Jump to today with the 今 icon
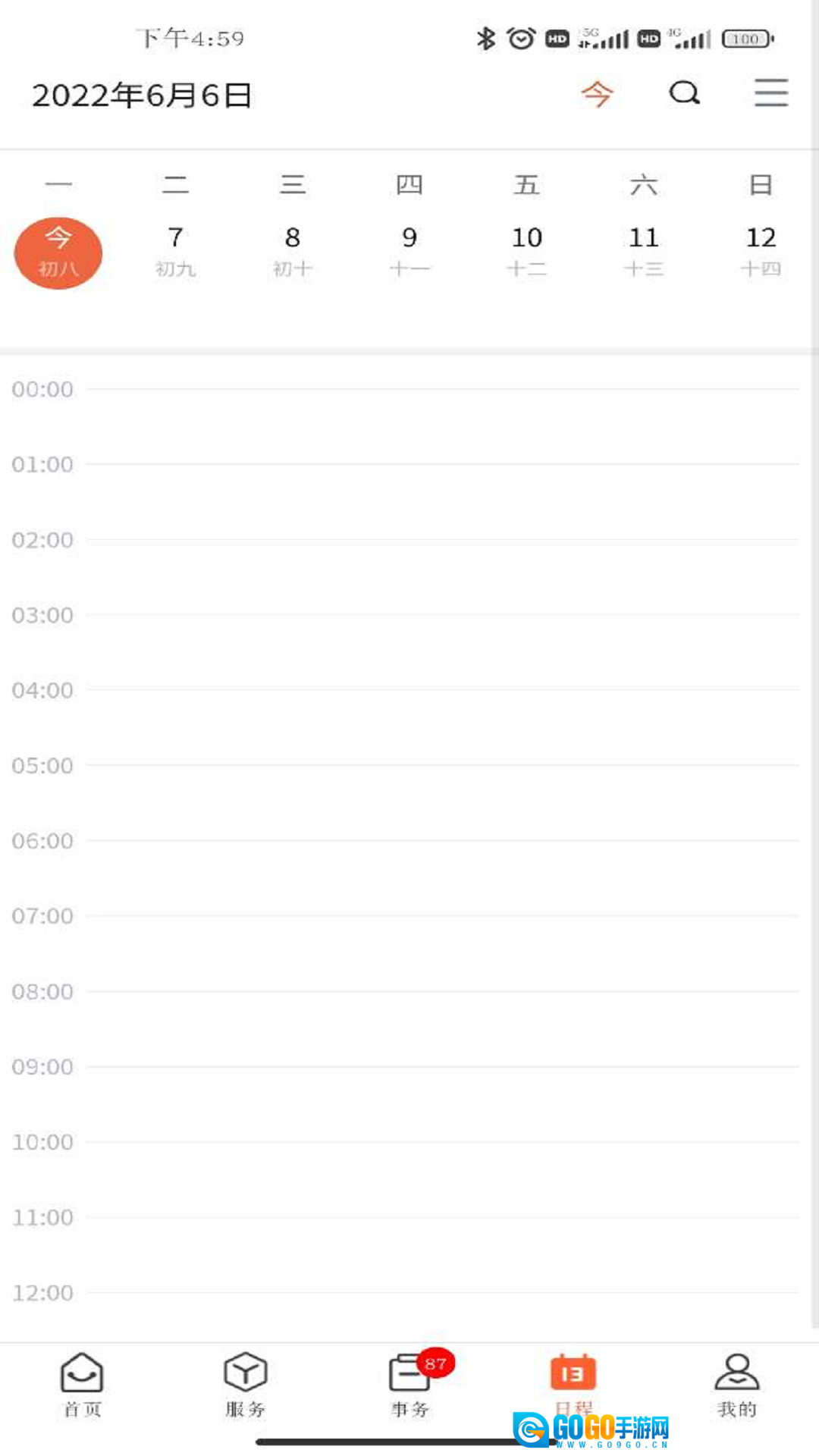The image size is (819, 1456). tap(597, 94)
